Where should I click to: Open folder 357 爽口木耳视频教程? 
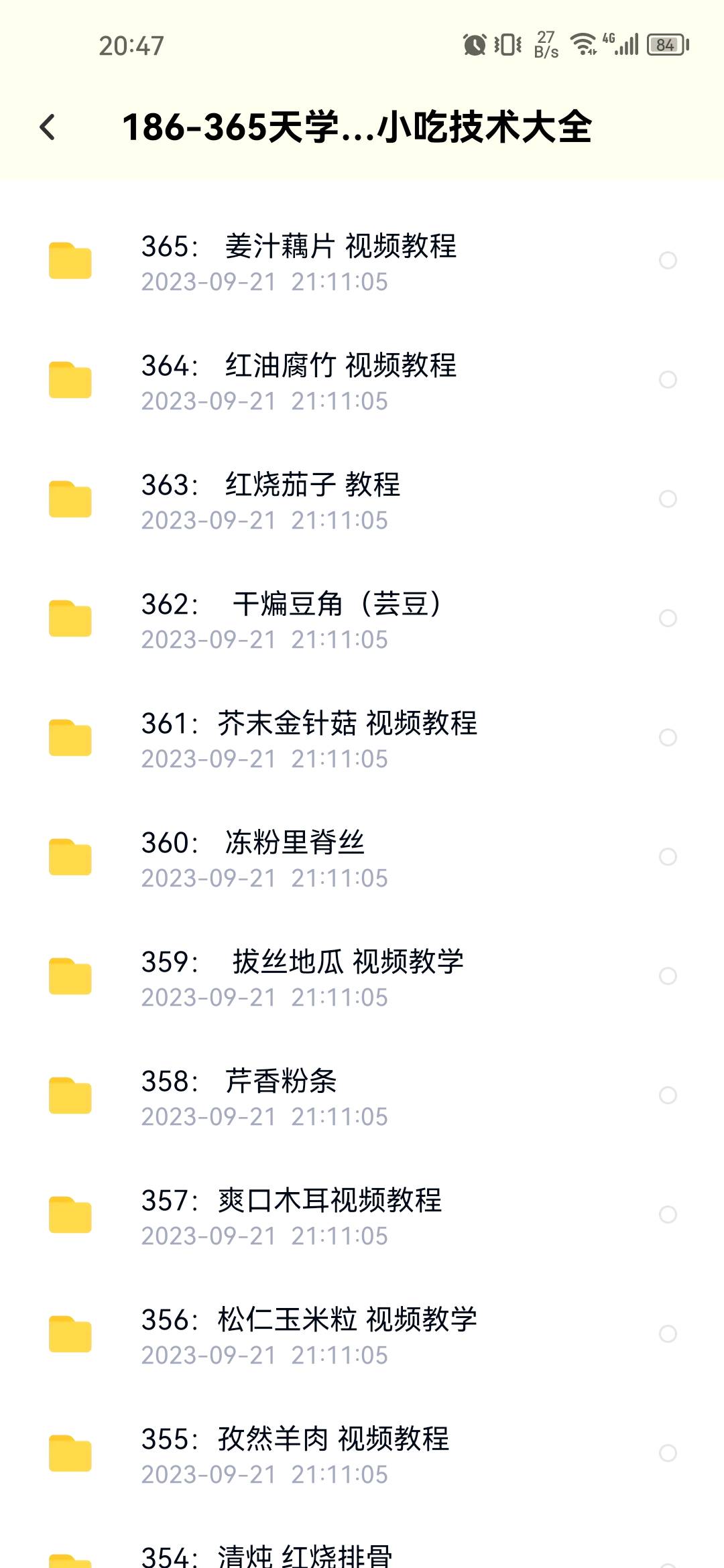(362, 1216)
